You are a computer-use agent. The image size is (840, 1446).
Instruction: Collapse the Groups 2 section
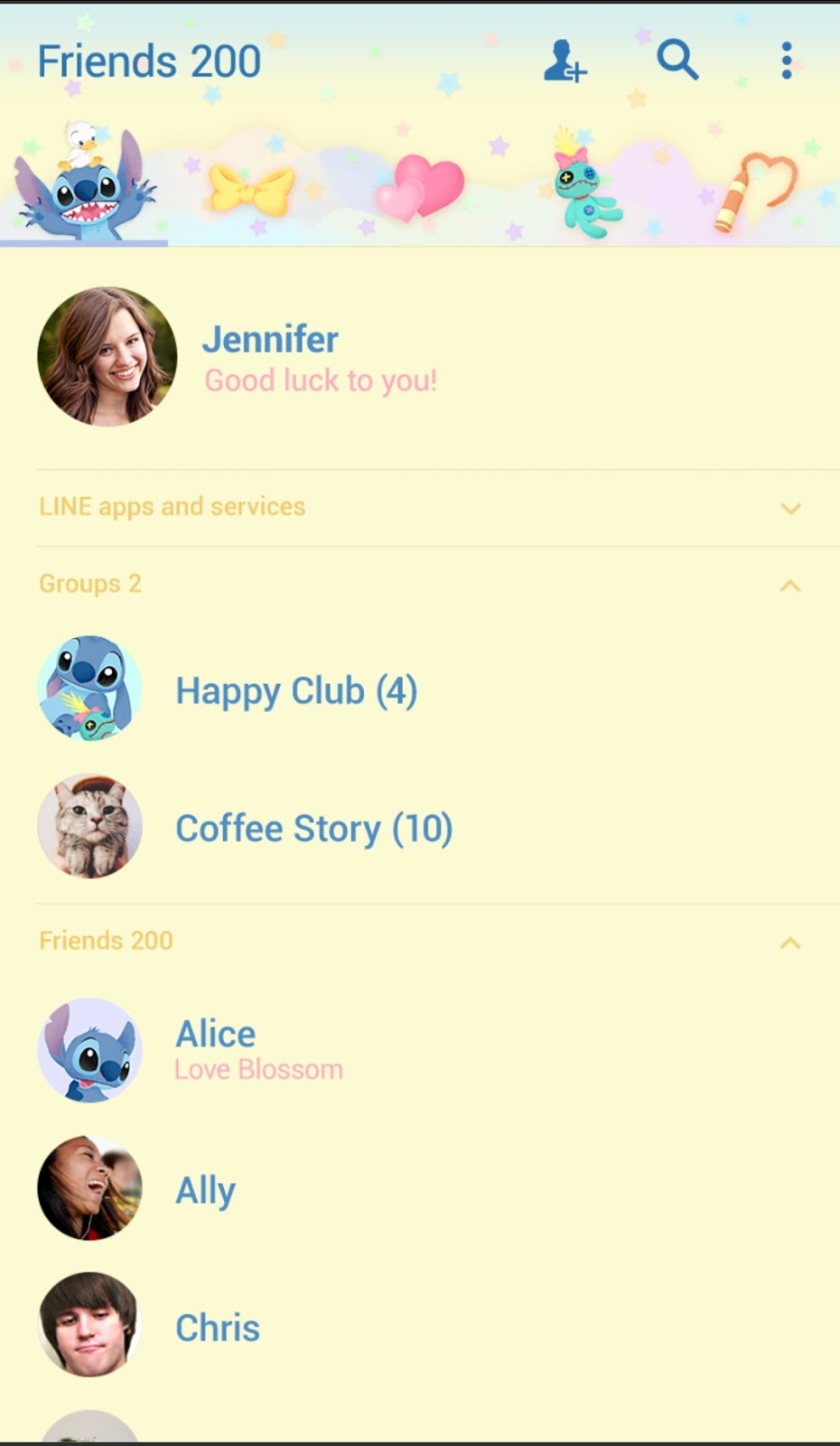tap(790, 585)
